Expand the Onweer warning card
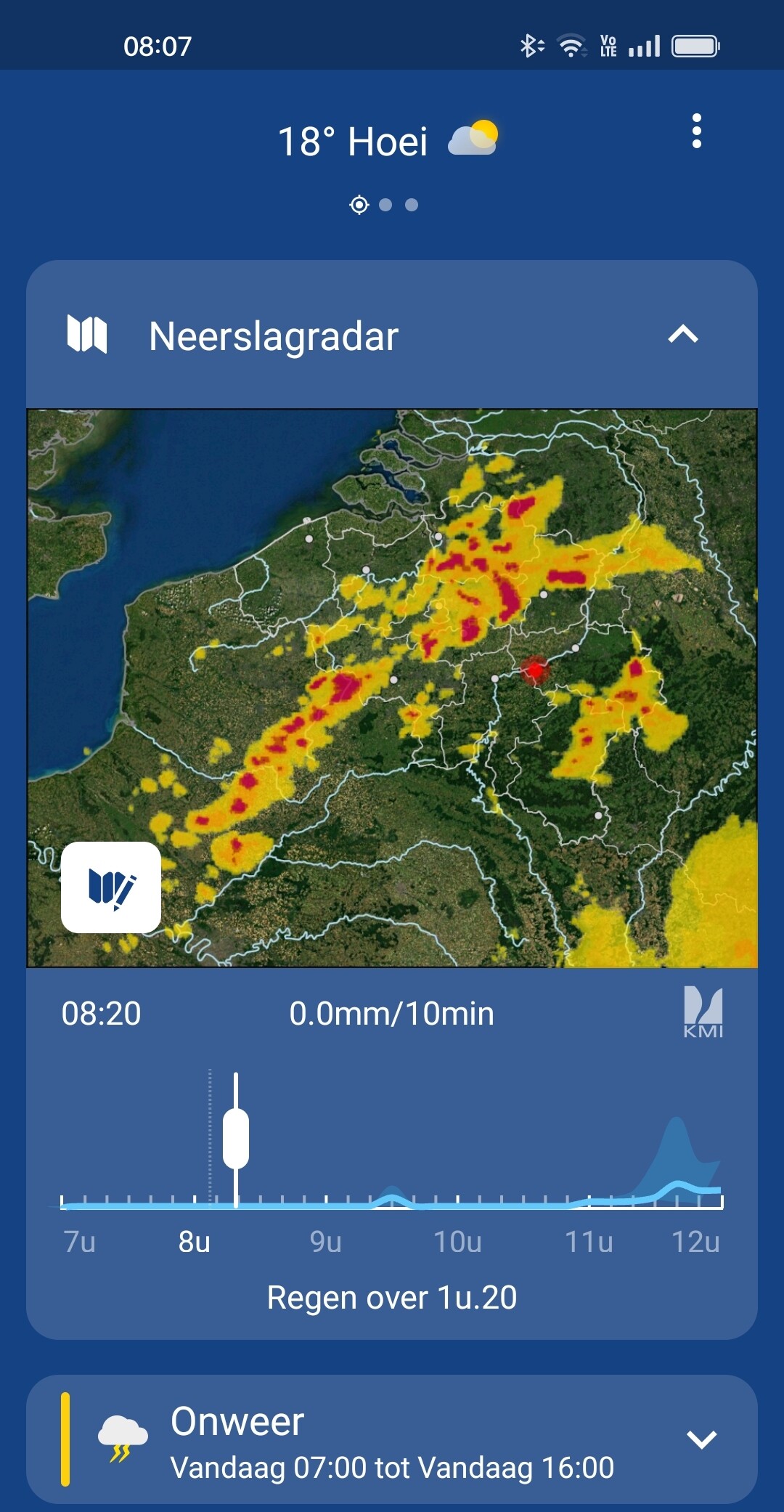The image size is (784, 1512). coord(701,1439)
